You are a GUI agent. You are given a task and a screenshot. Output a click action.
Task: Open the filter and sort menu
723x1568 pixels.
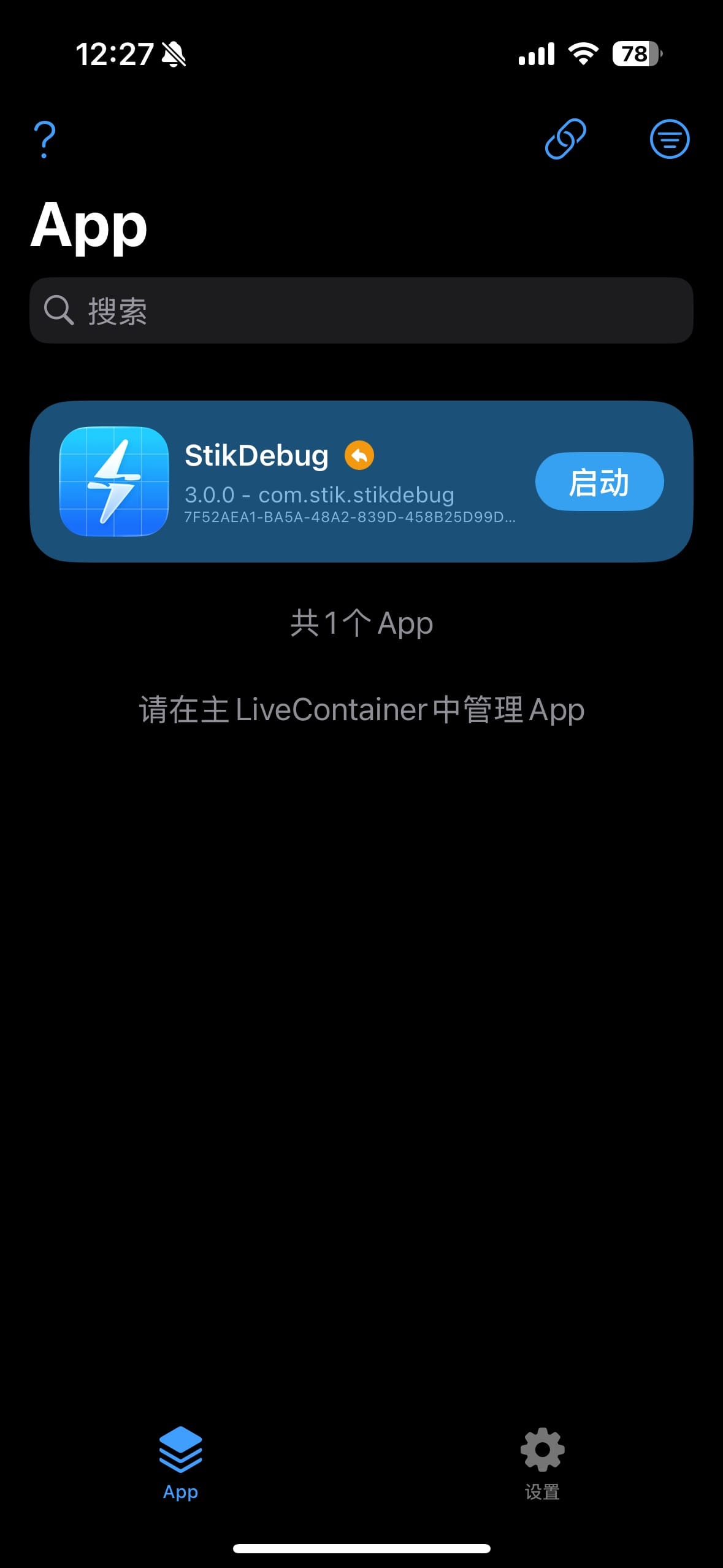pos(669,139)
